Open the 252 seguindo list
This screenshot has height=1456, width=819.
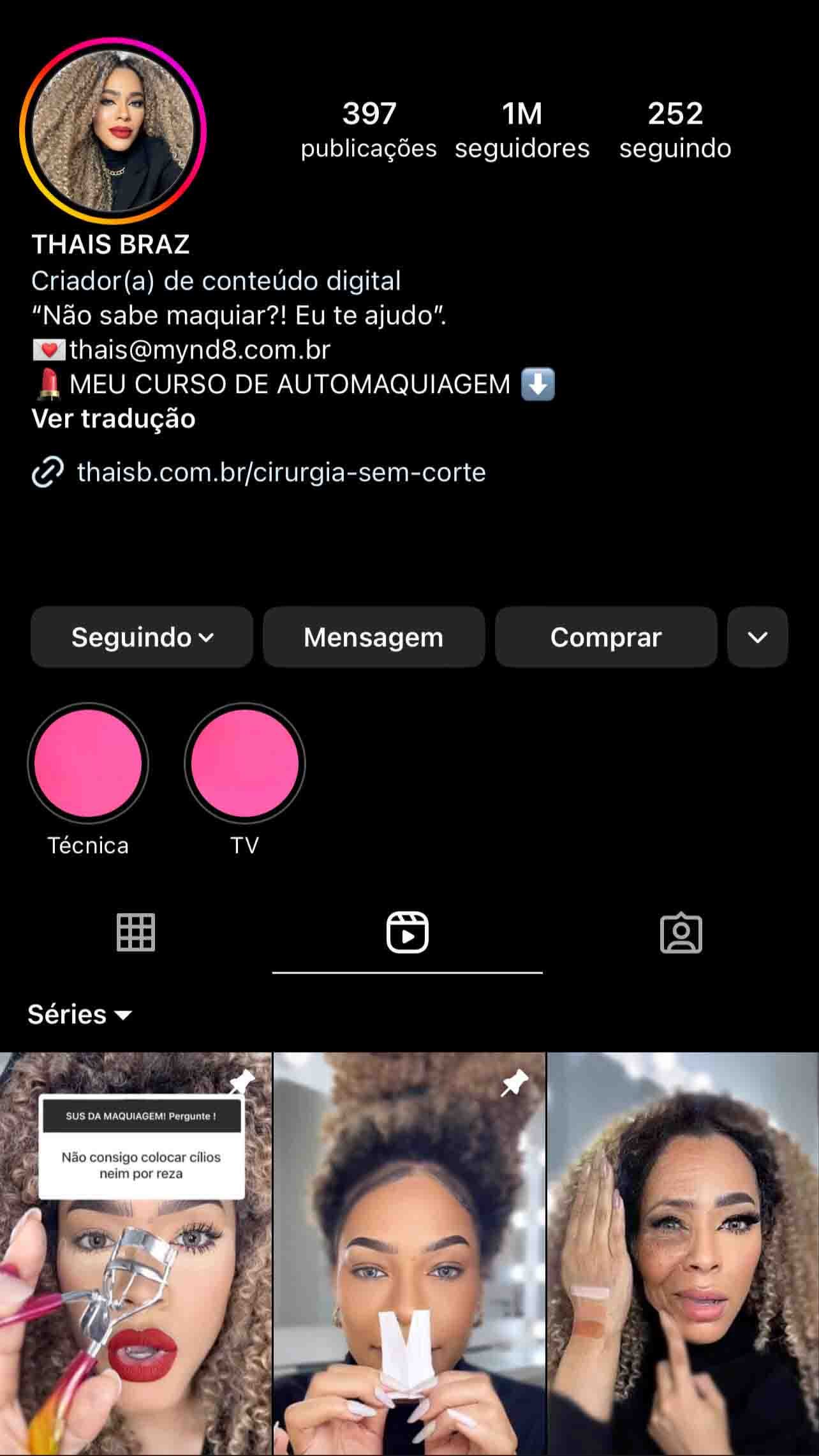tap(675, 130)
